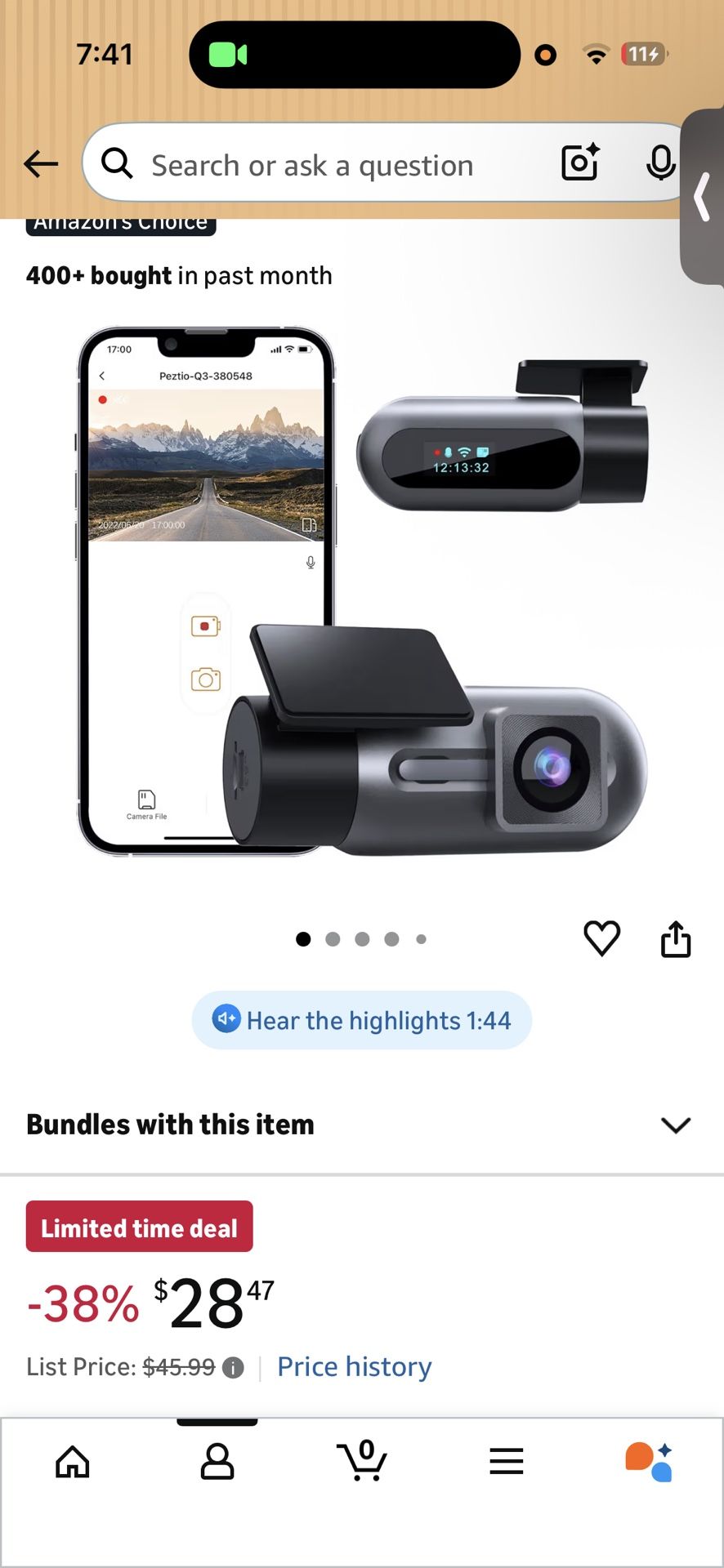This screenshot has width=724, height=1568.
Task: Tap the microphone voice search icon
Action: [660, 163]
